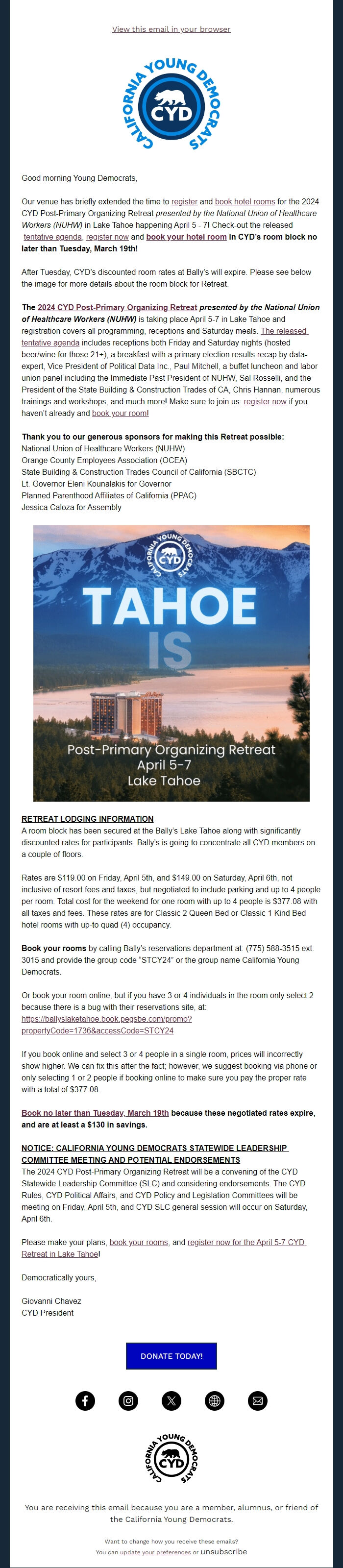Tap 'Book no later than Tuesday, March 19th' link
343x1568 pixels.
point(95,1113)
